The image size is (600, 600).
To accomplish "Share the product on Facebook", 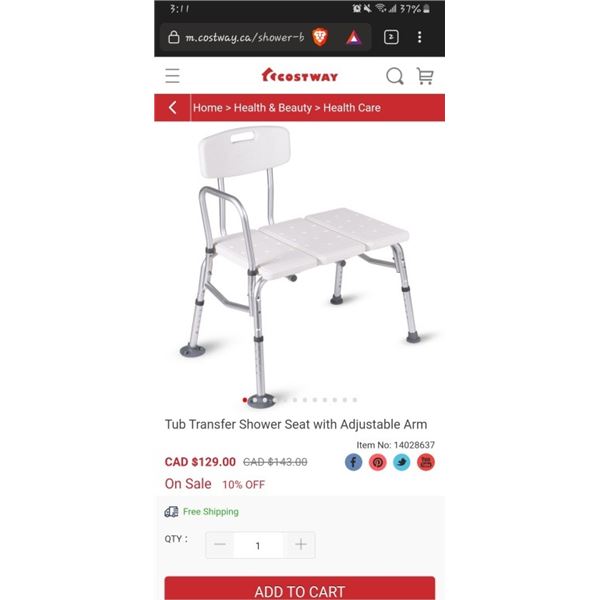I will (x=353, y=462).
